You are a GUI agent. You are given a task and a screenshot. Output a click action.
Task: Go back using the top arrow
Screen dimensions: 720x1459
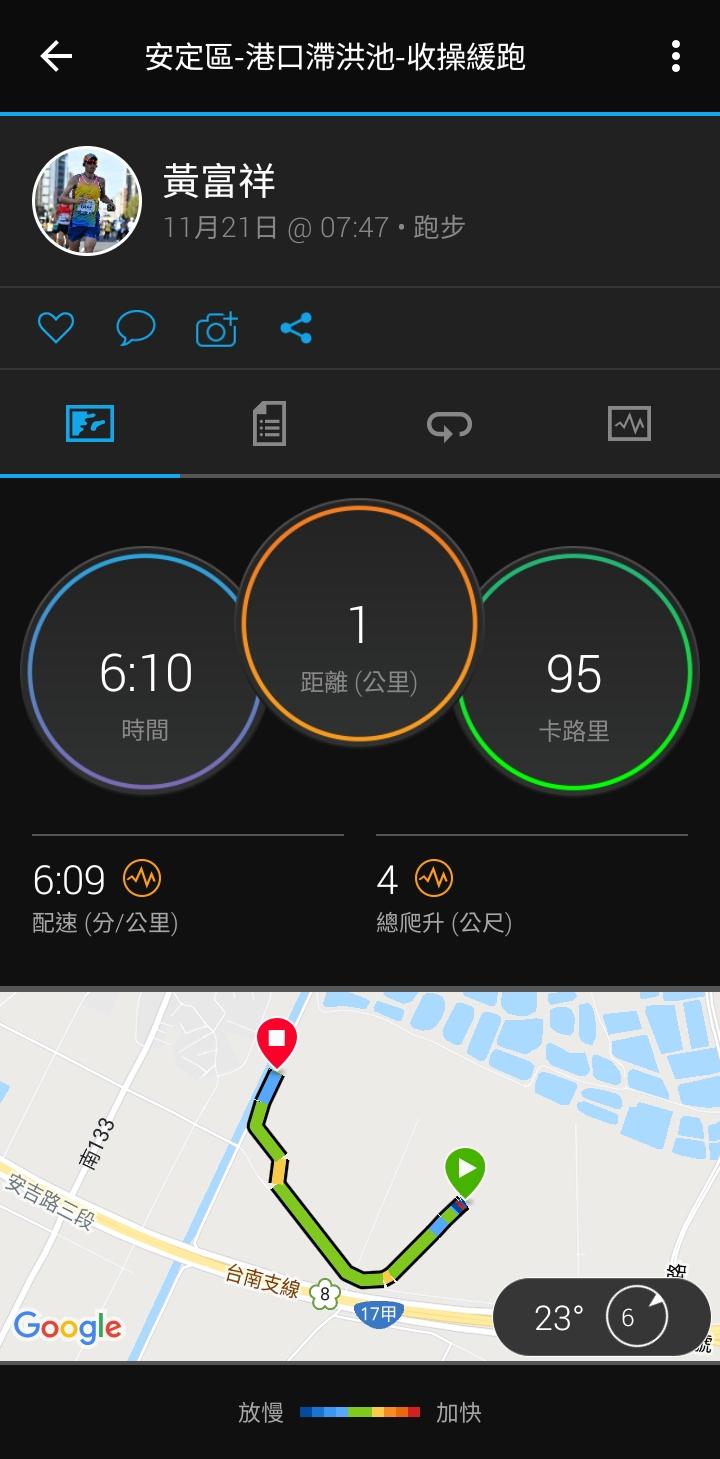click(x=56, y=57)
